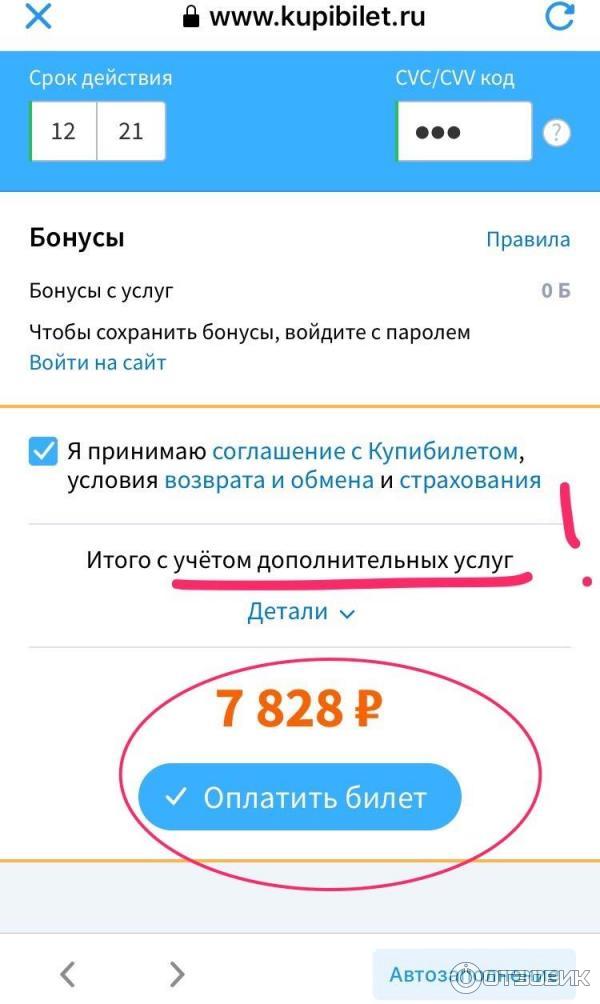600x1004 pixels.
Task: Open the bonus Правила link
Action: tap(528, 240)
